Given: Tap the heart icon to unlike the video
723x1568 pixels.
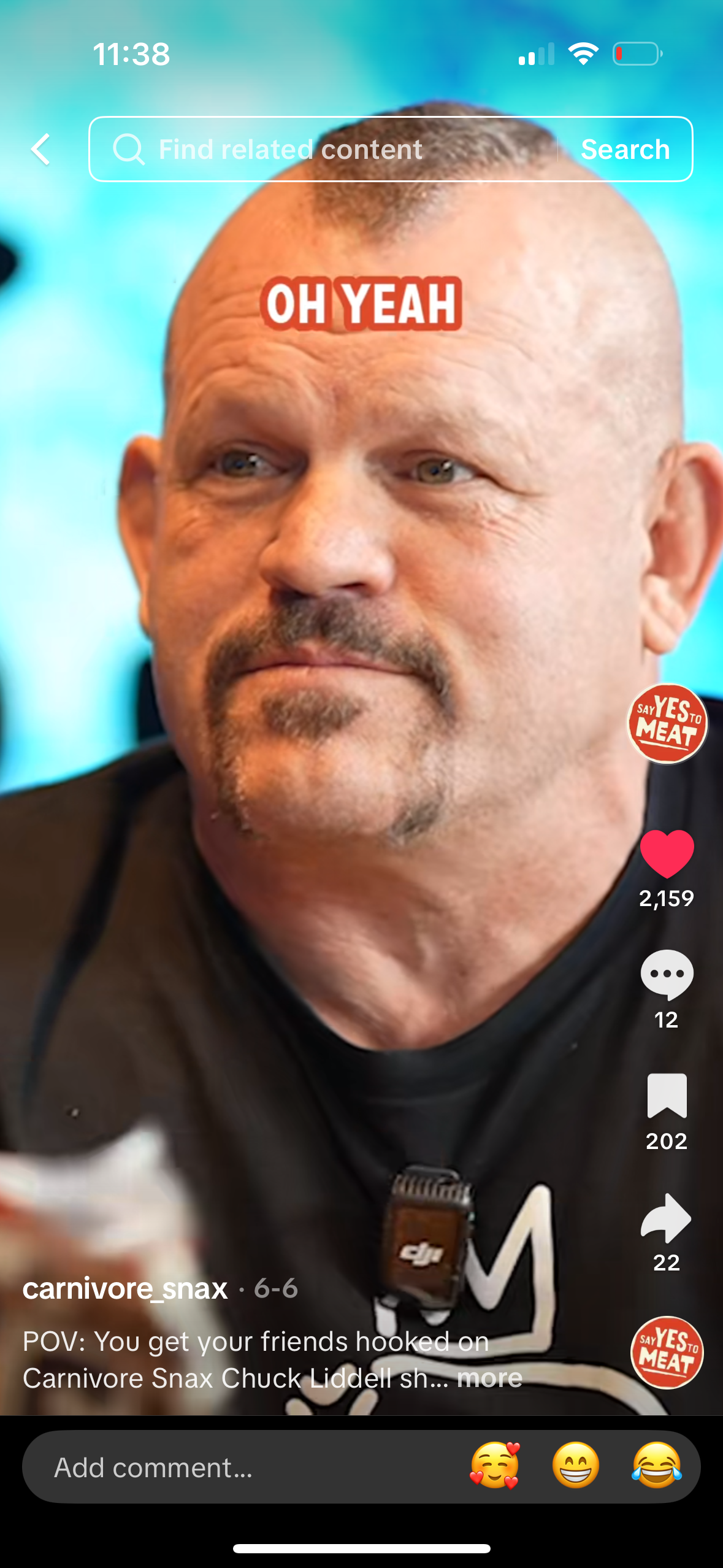Looking at the screenshot, I should (x=667, y=853).
